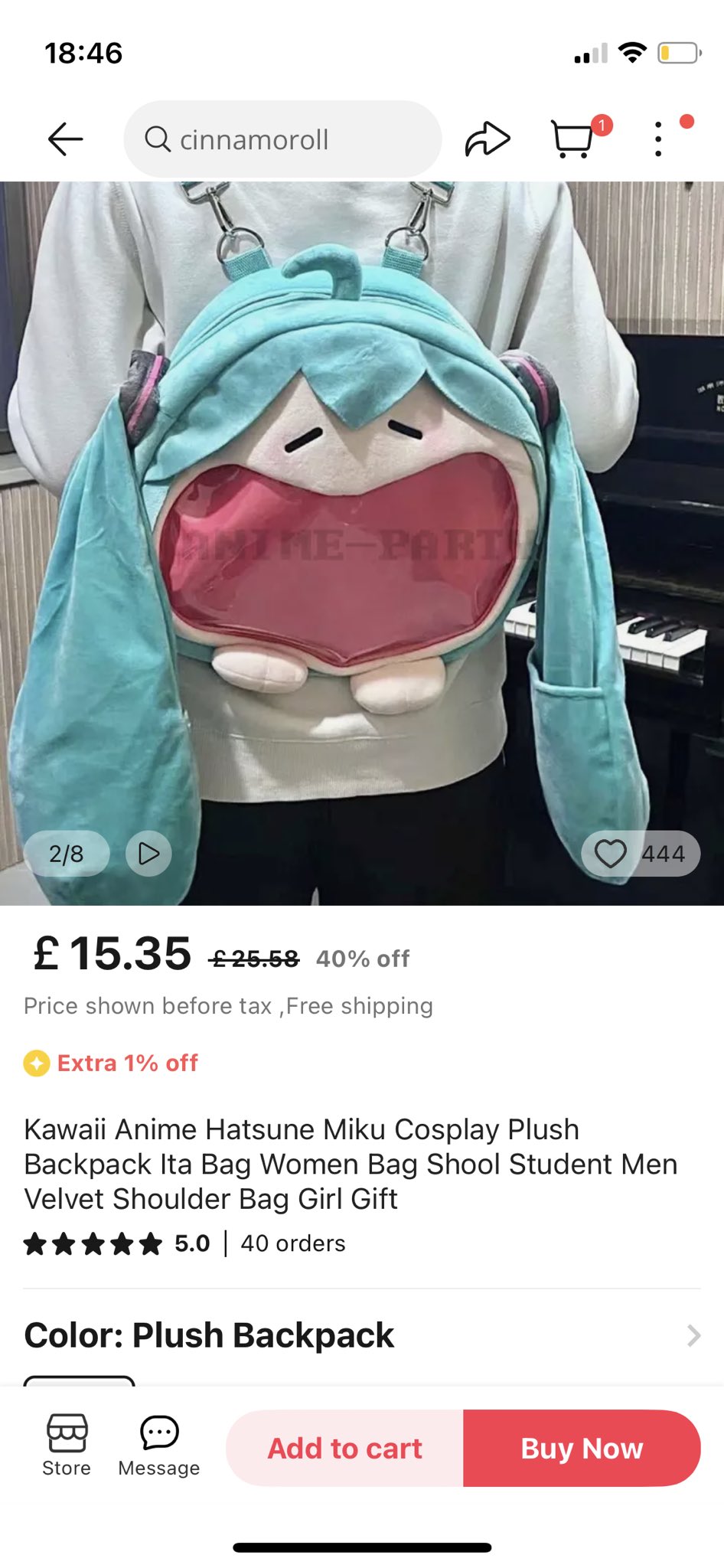
Task: Message the seller
Action: [159, 1445]
